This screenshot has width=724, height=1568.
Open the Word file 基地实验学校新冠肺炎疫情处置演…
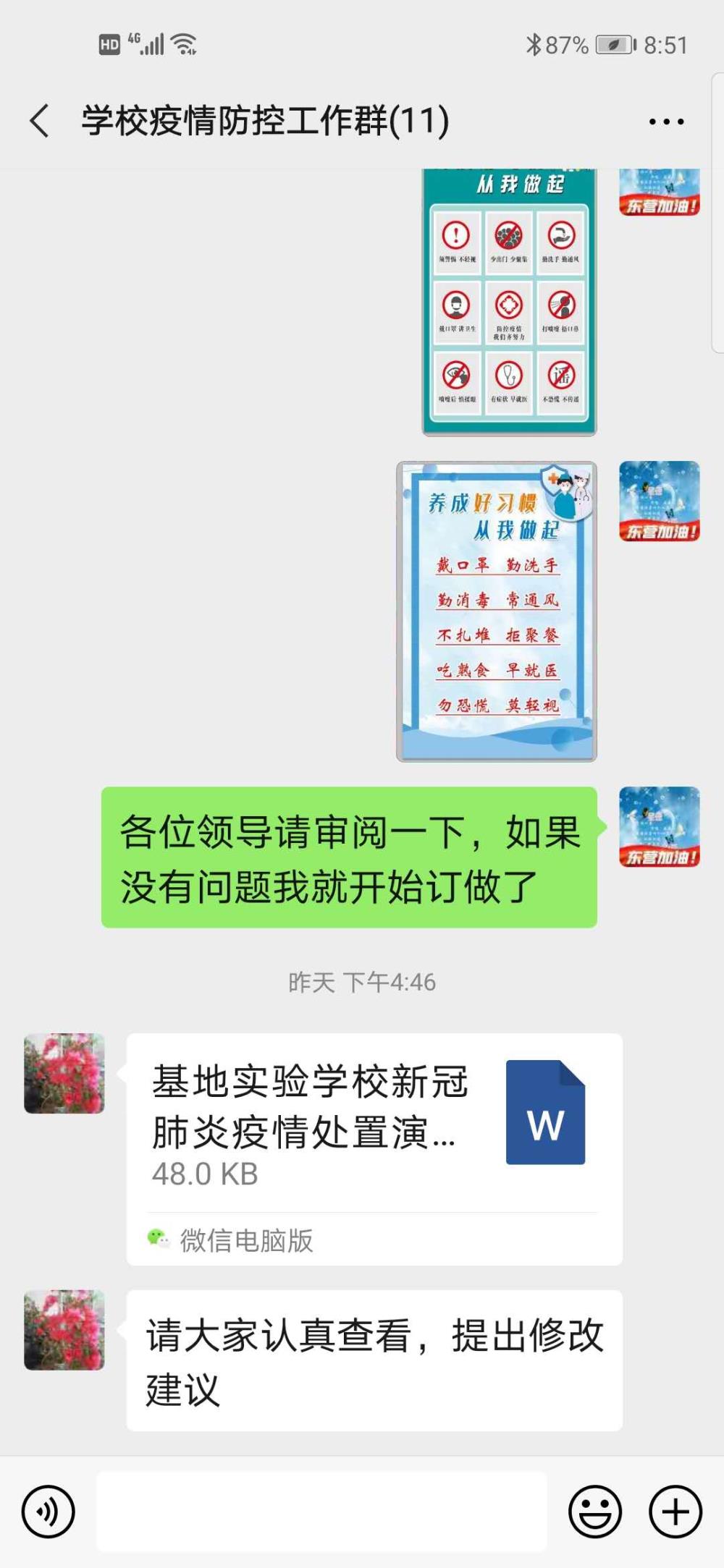[x=374, y=1148]
